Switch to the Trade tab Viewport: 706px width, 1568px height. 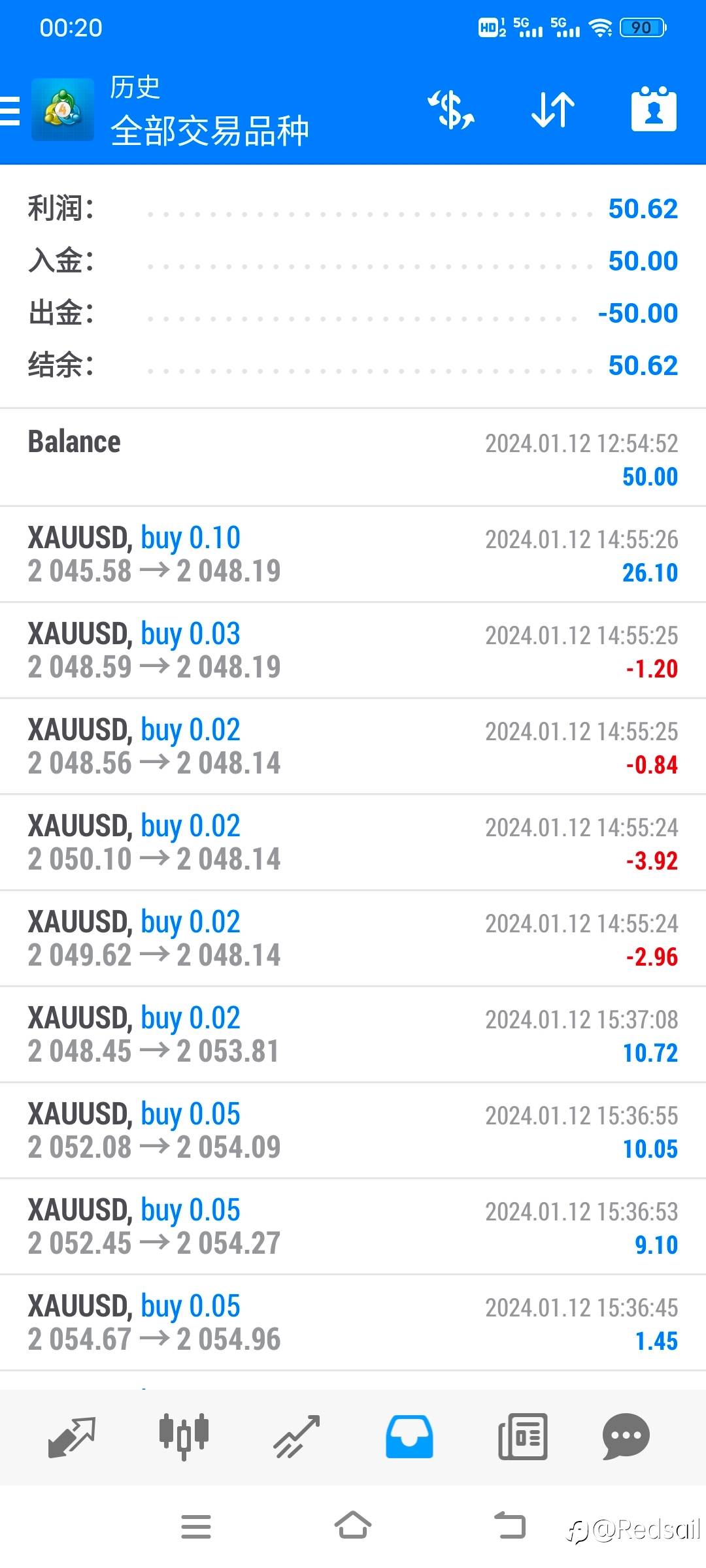(x=296, y=1437)
